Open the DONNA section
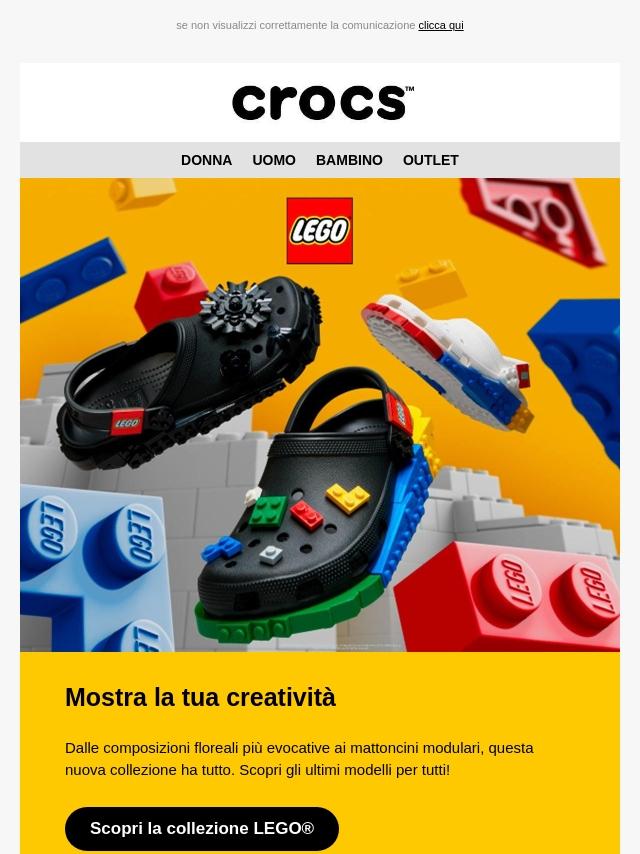 (x=206, y=160)
